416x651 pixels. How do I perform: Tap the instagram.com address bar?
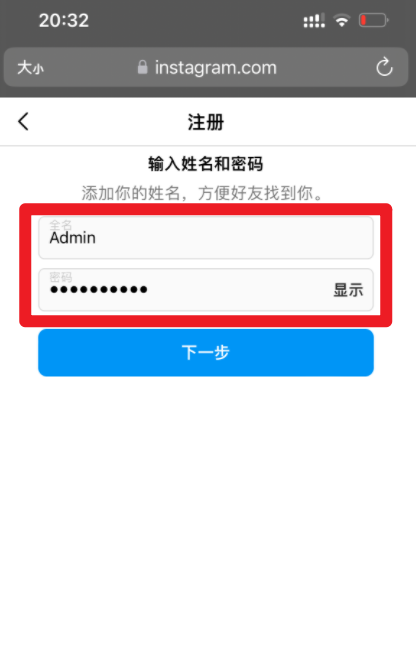tap(206, 67)
